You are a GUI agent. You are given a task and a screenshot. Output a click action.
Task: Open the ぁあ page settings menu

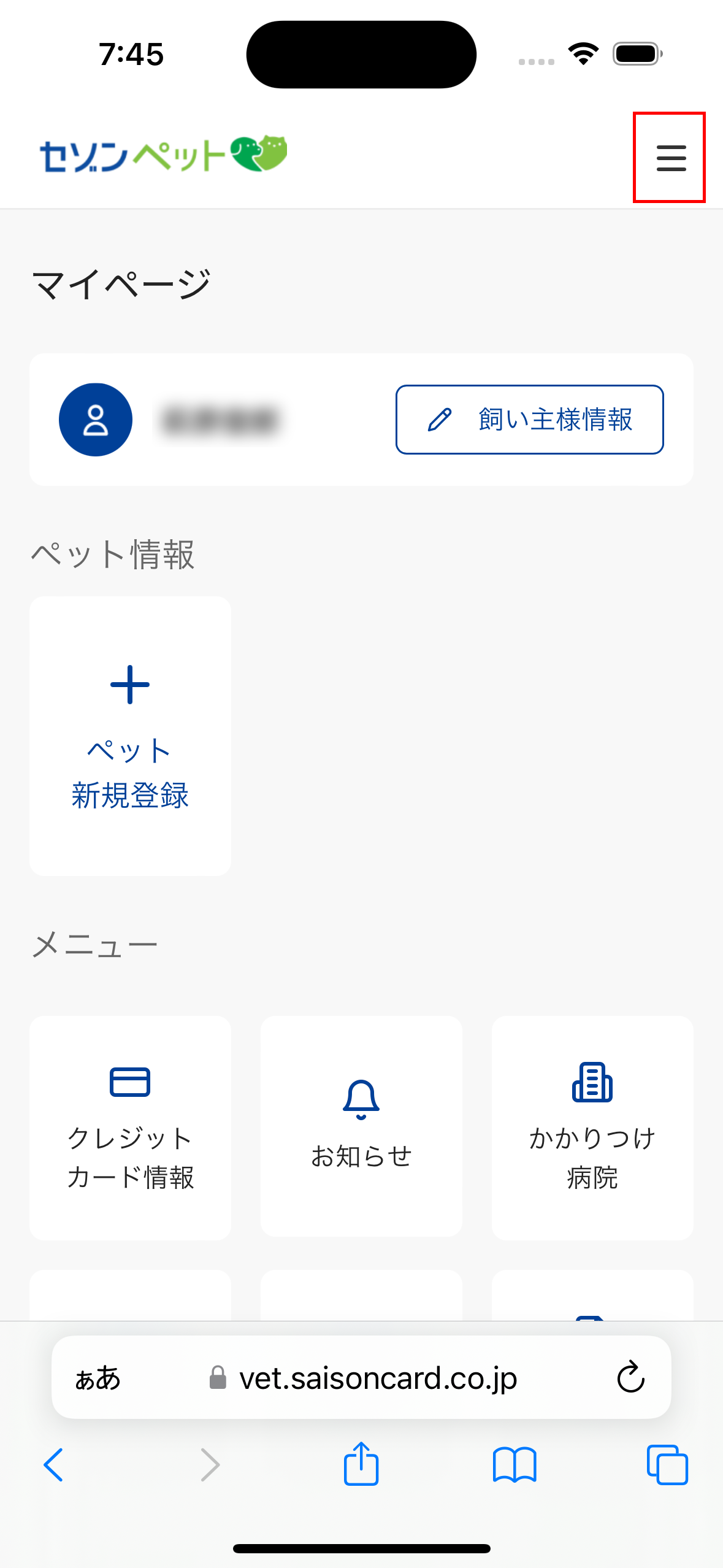click(x=98, y=1378)
